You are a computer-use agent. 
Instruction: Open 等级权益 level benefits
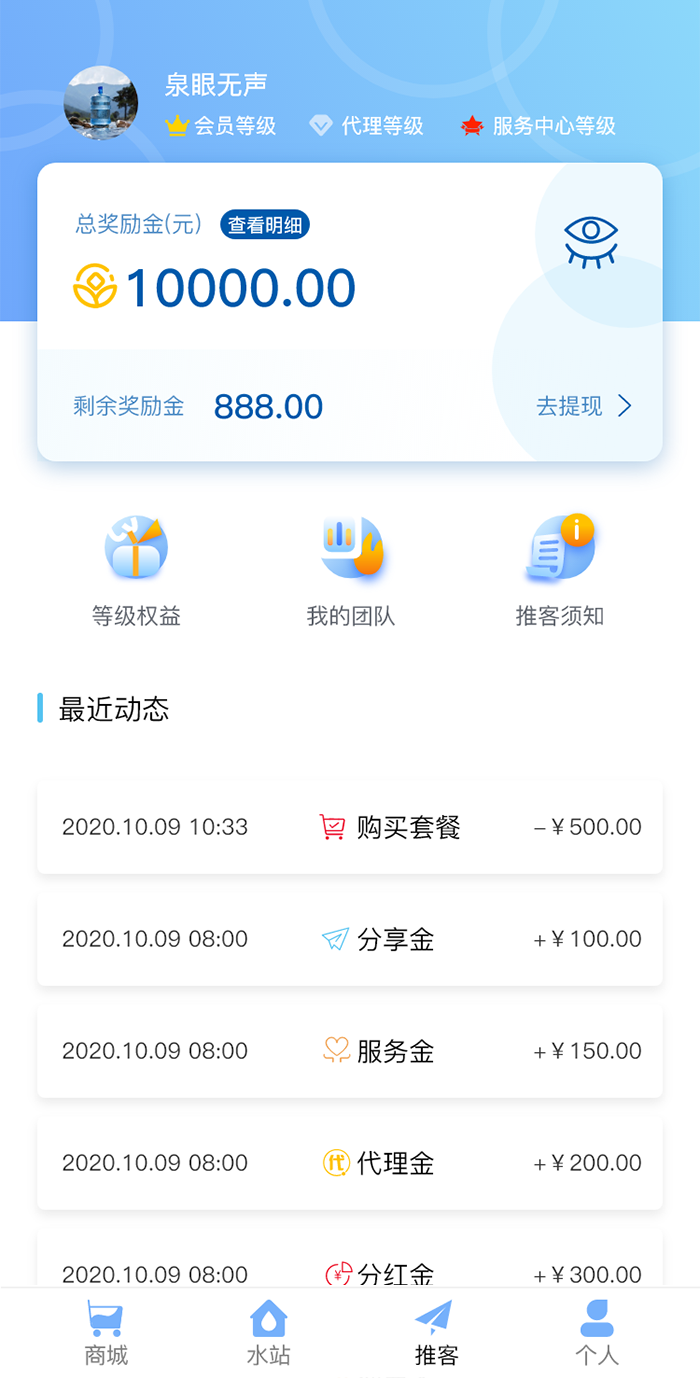tap(136, 571)
